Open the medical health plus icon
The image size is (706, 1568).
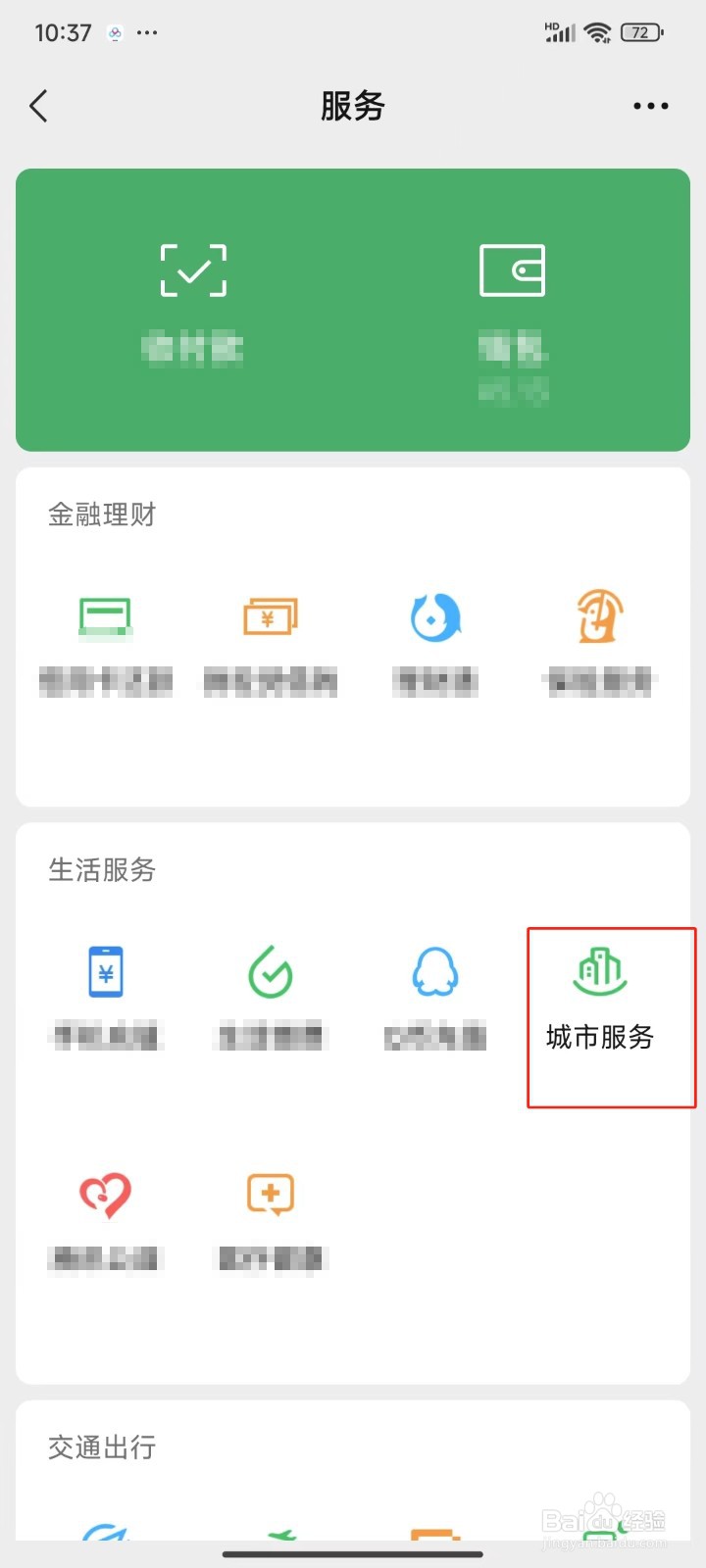click(x=271, y=1194)
